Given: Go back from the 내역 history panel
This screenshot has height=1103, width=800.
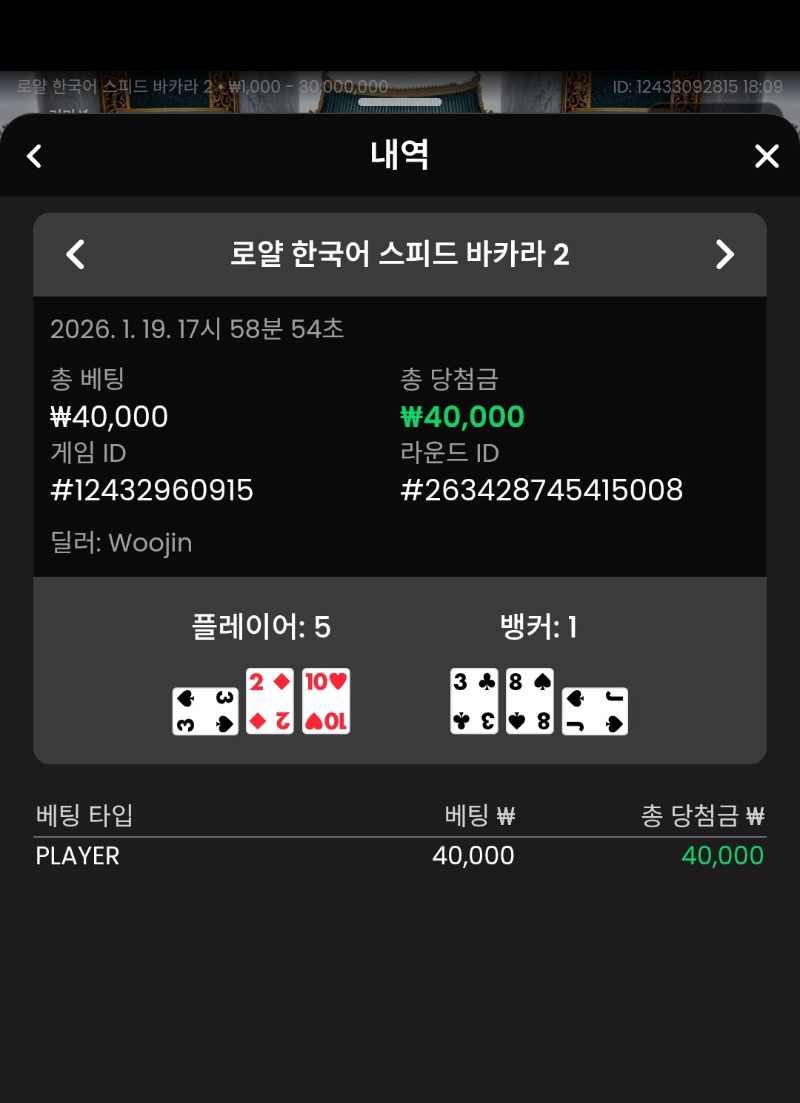Looking at the screenshot, I should pyautogui.click(x=34, y=156).
